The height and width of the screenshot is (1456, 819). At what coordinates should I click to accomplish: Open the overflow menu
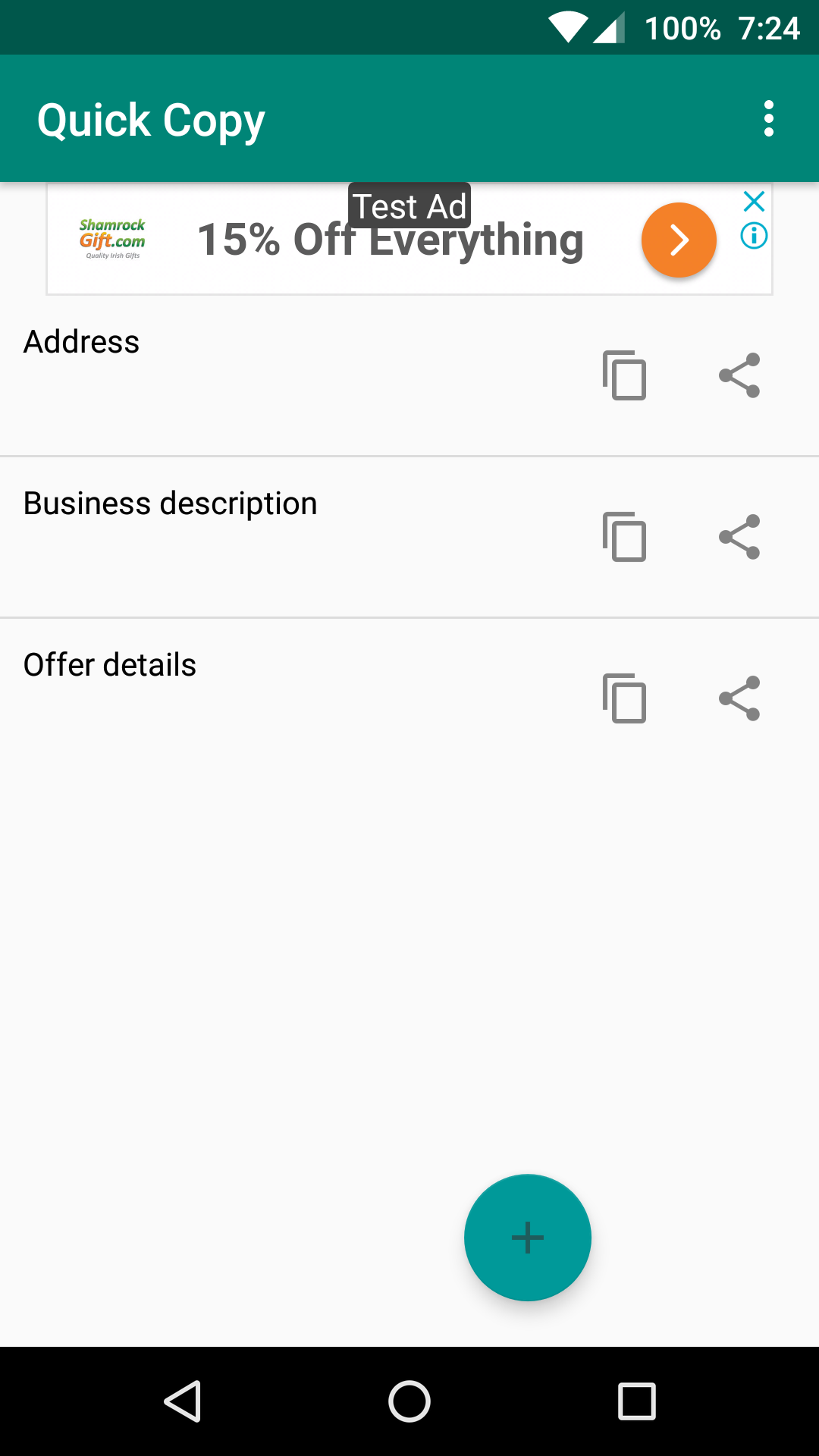click(x=768, y=119)
